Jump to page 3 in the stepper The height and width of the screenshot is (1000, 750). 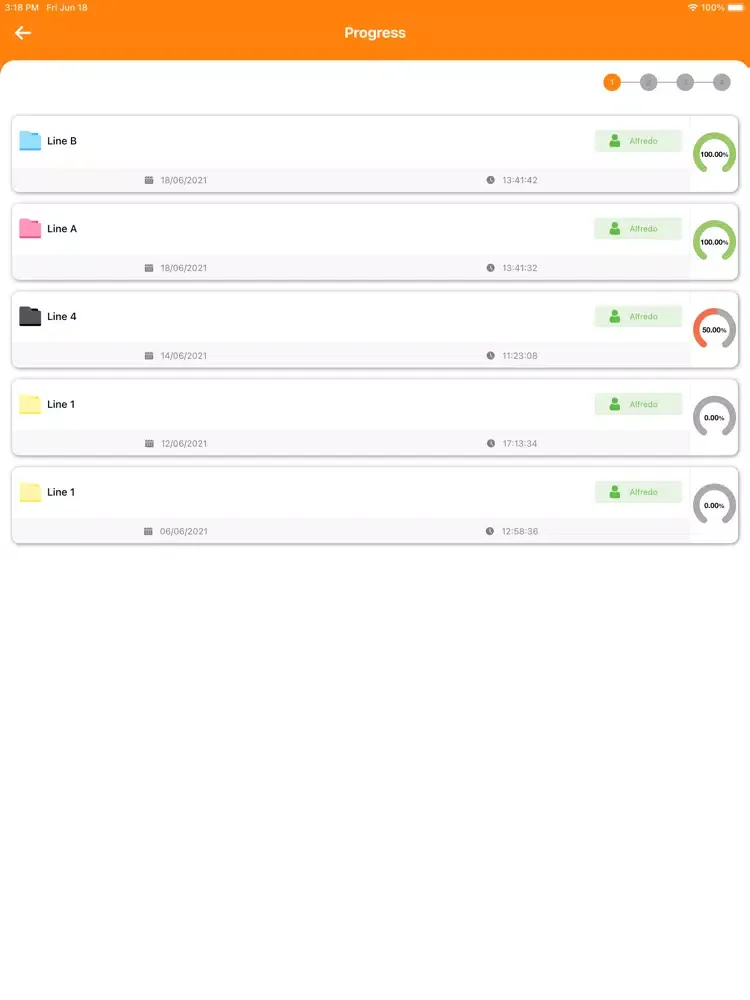click(685, 82)
